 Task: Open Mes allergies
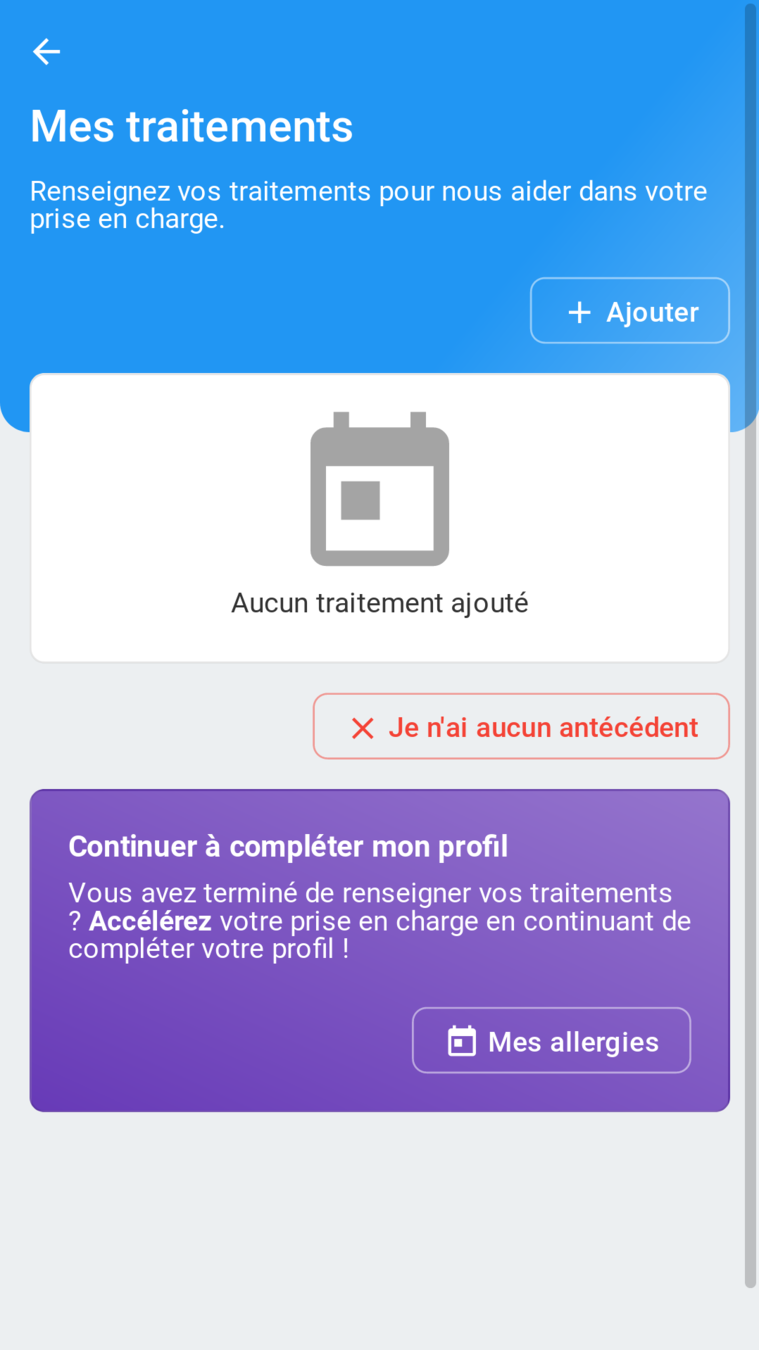(x=551, y=1041)
